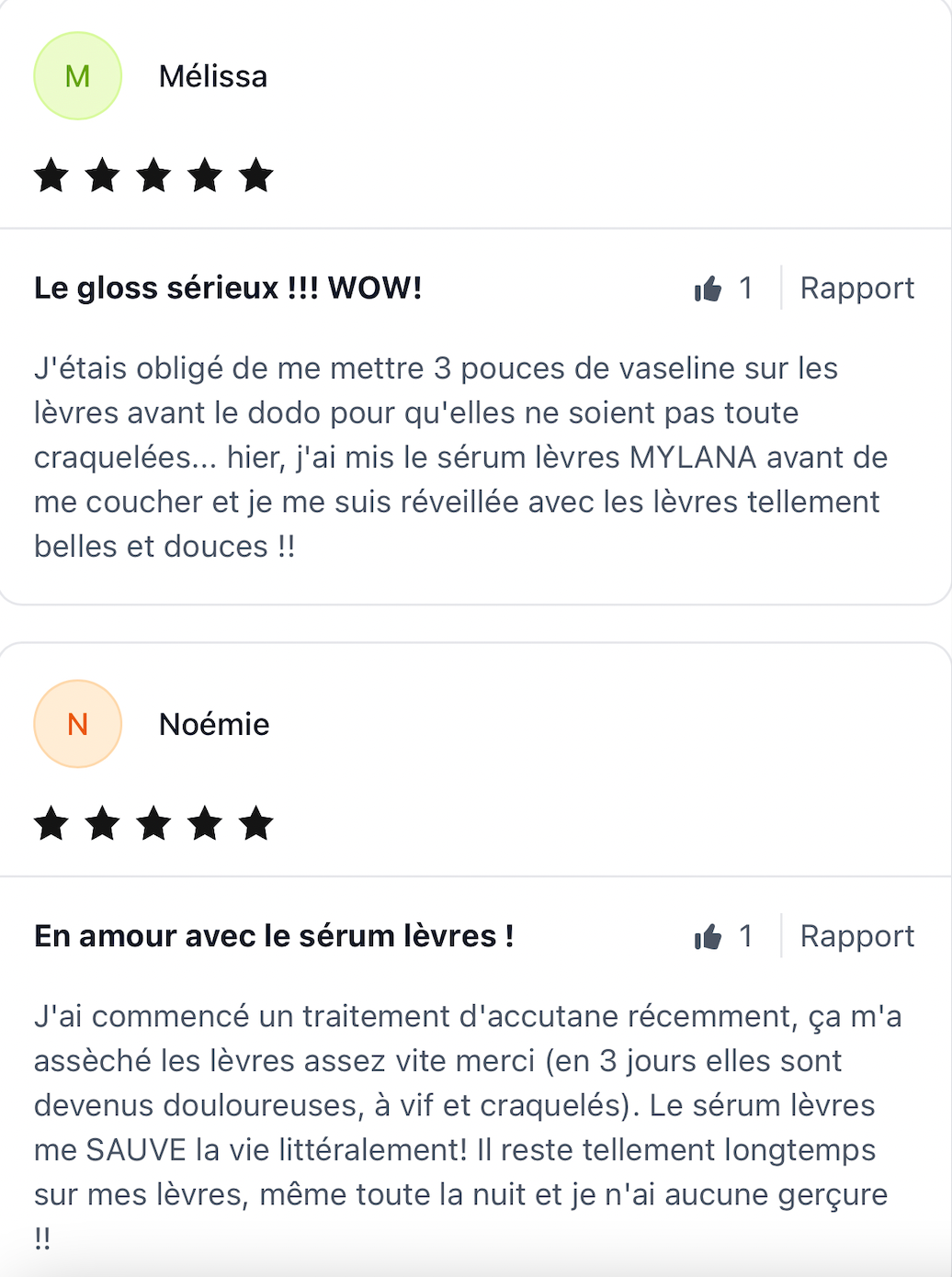Click Mélissa's reviewer name
952x1277 pixels.
point(212,75)
